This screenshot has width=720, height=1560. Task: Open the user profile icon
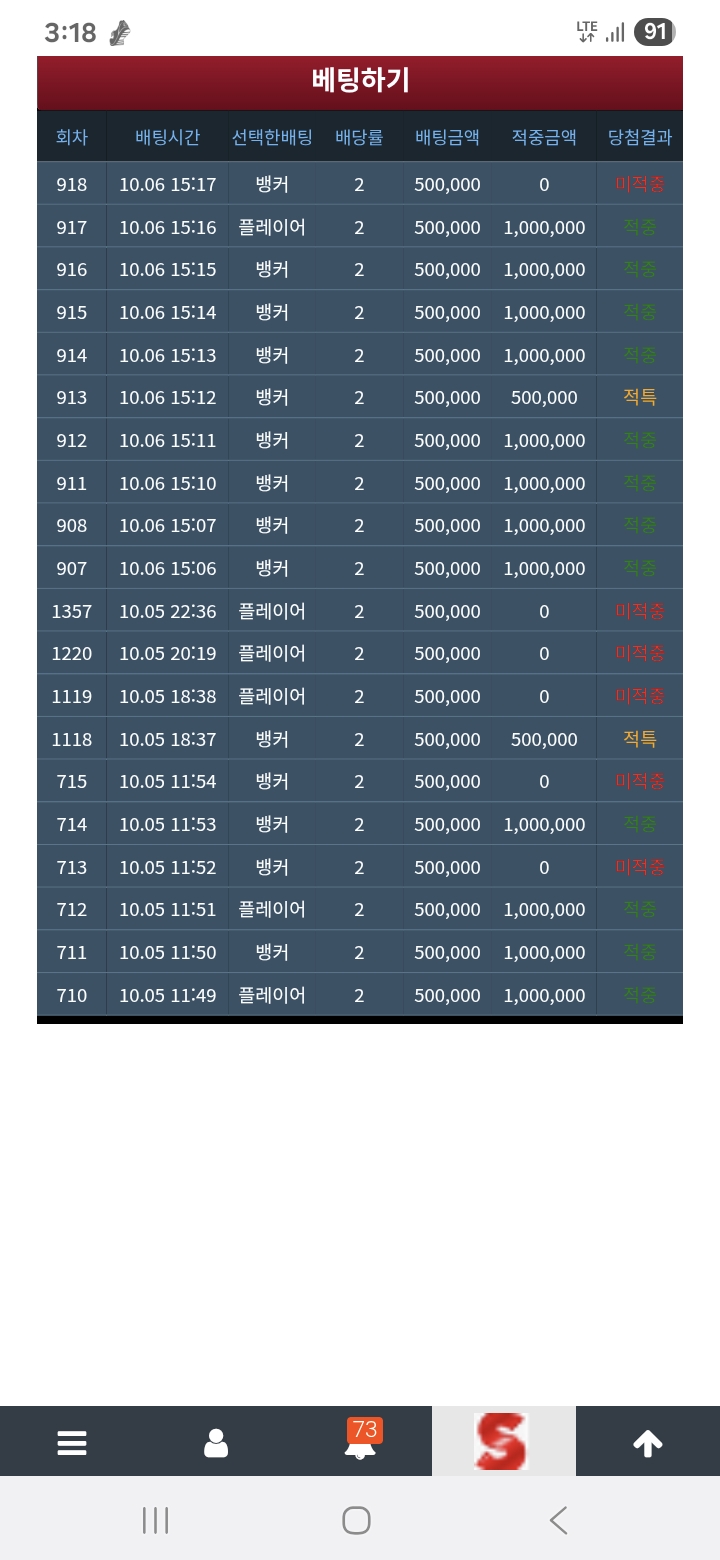216,1442
